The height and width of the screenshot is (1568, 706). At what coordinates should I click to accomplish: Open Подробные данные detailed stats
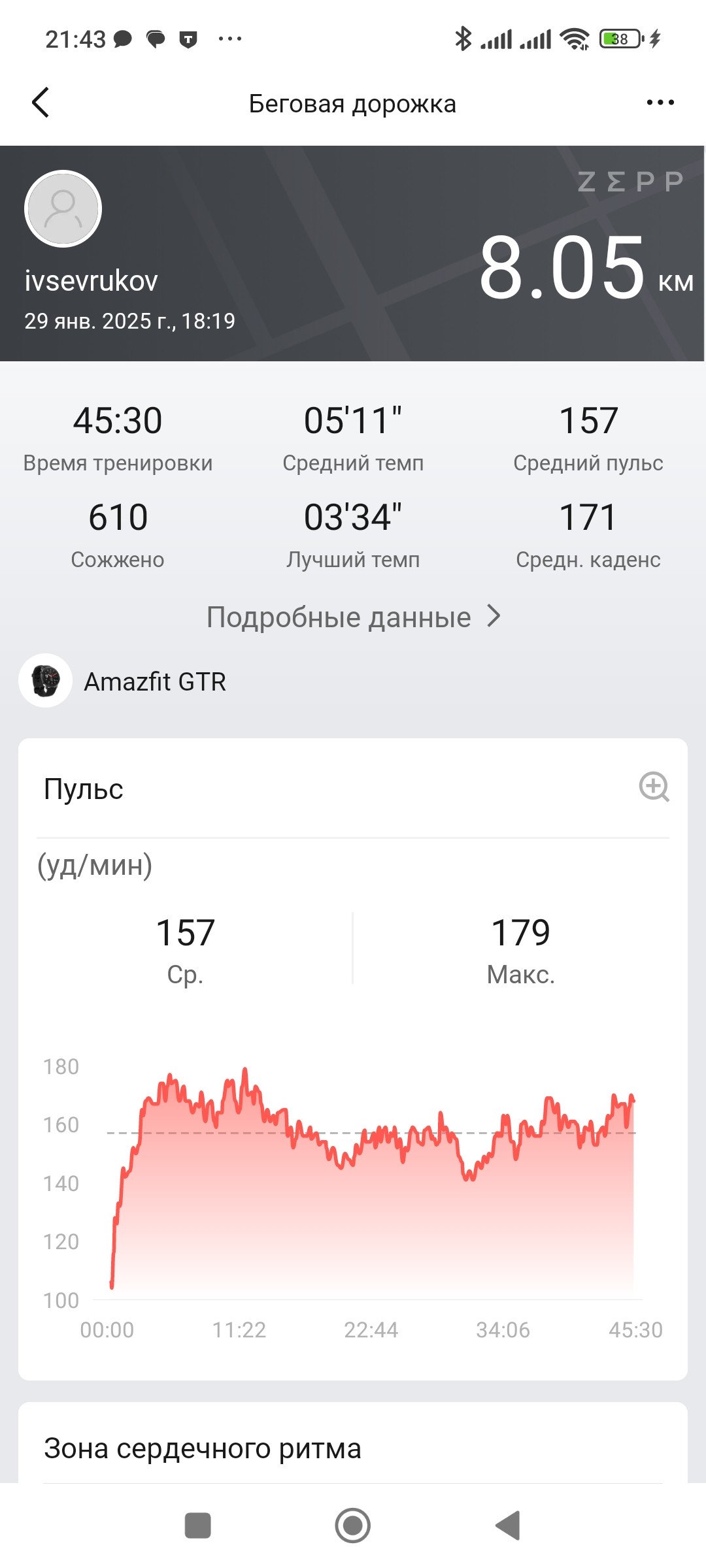[354, 617]
